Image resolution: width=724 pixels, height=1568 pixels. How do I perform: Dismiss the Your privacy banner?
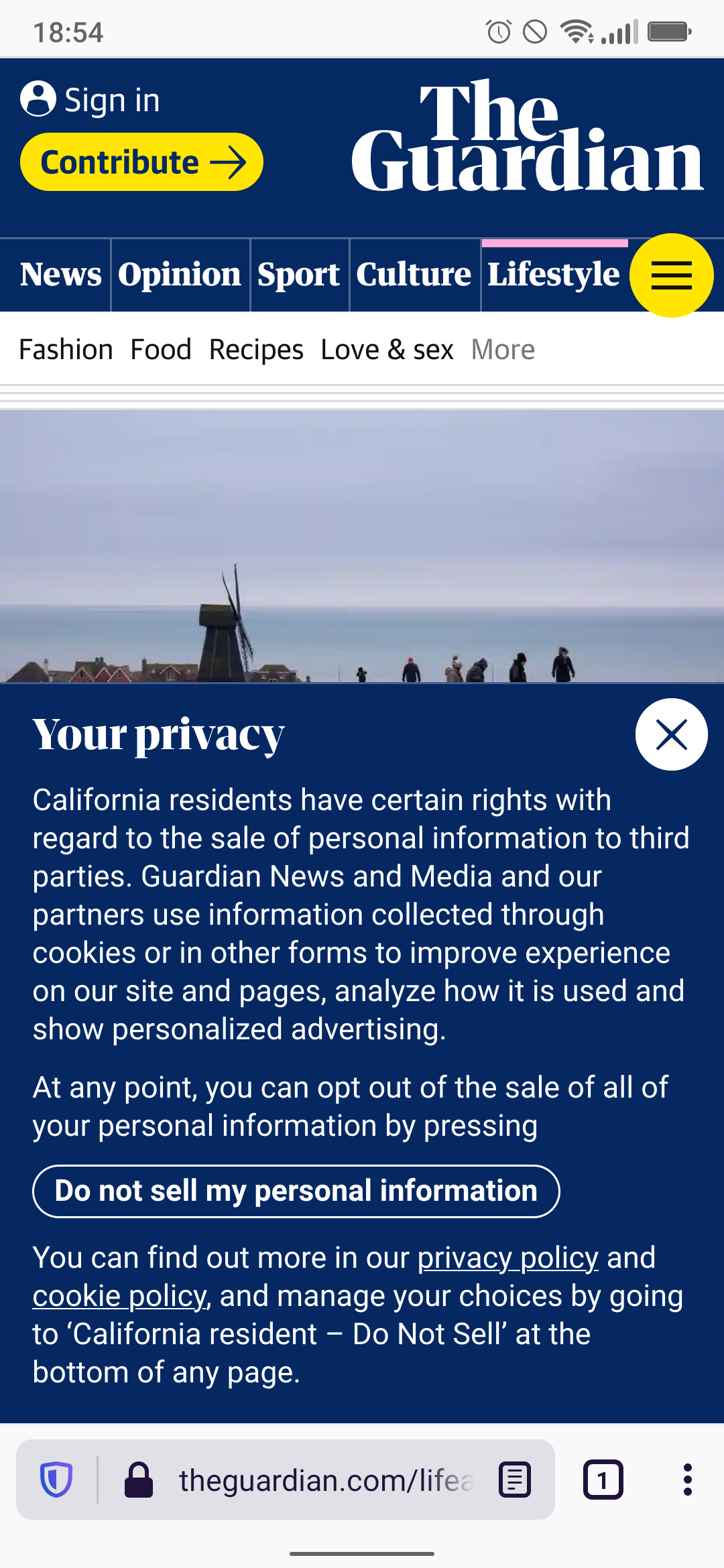coord(672,734)
